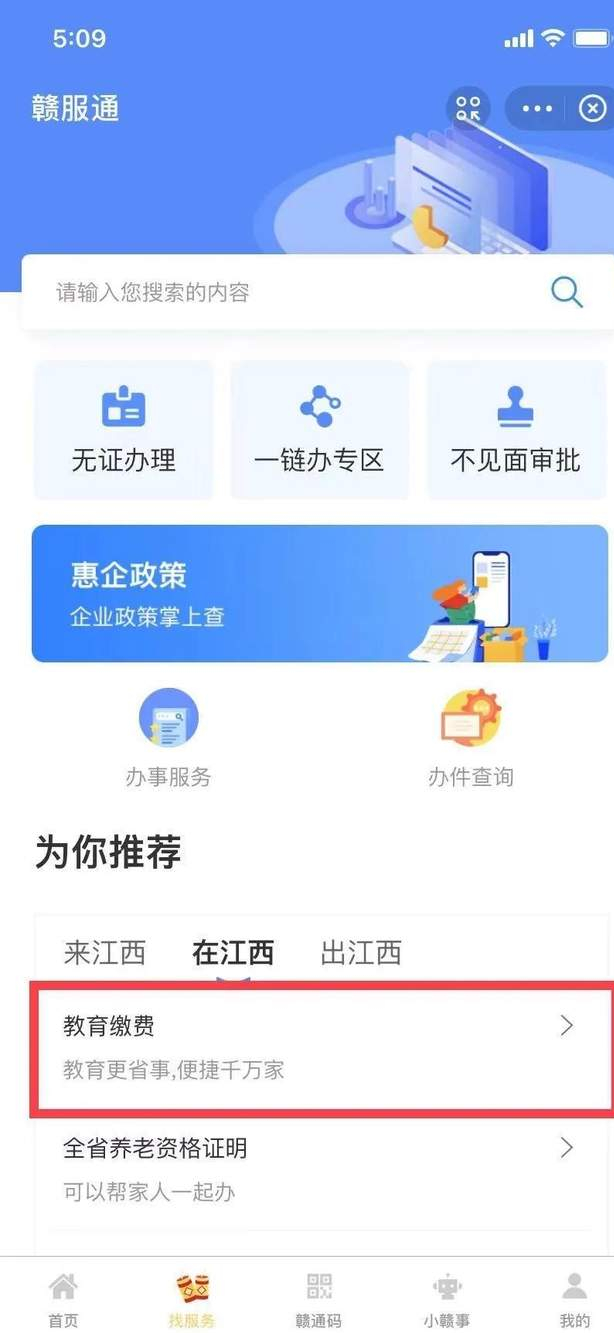This screenshot has height=1333, width=614.
Task: Open 无证办理 card
Action: point(124,431)
